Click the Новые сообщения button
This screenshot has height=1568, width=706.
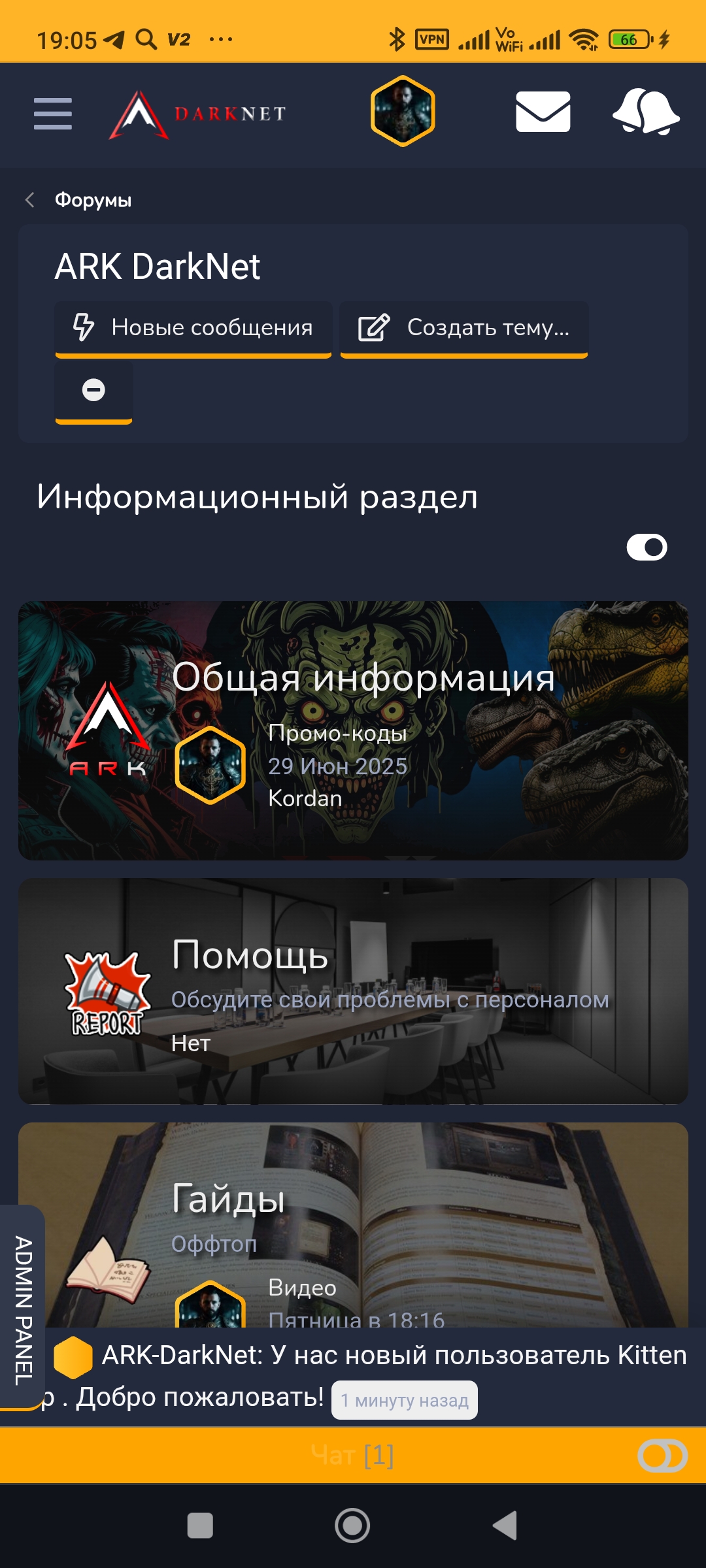click(x=193, y=328)
